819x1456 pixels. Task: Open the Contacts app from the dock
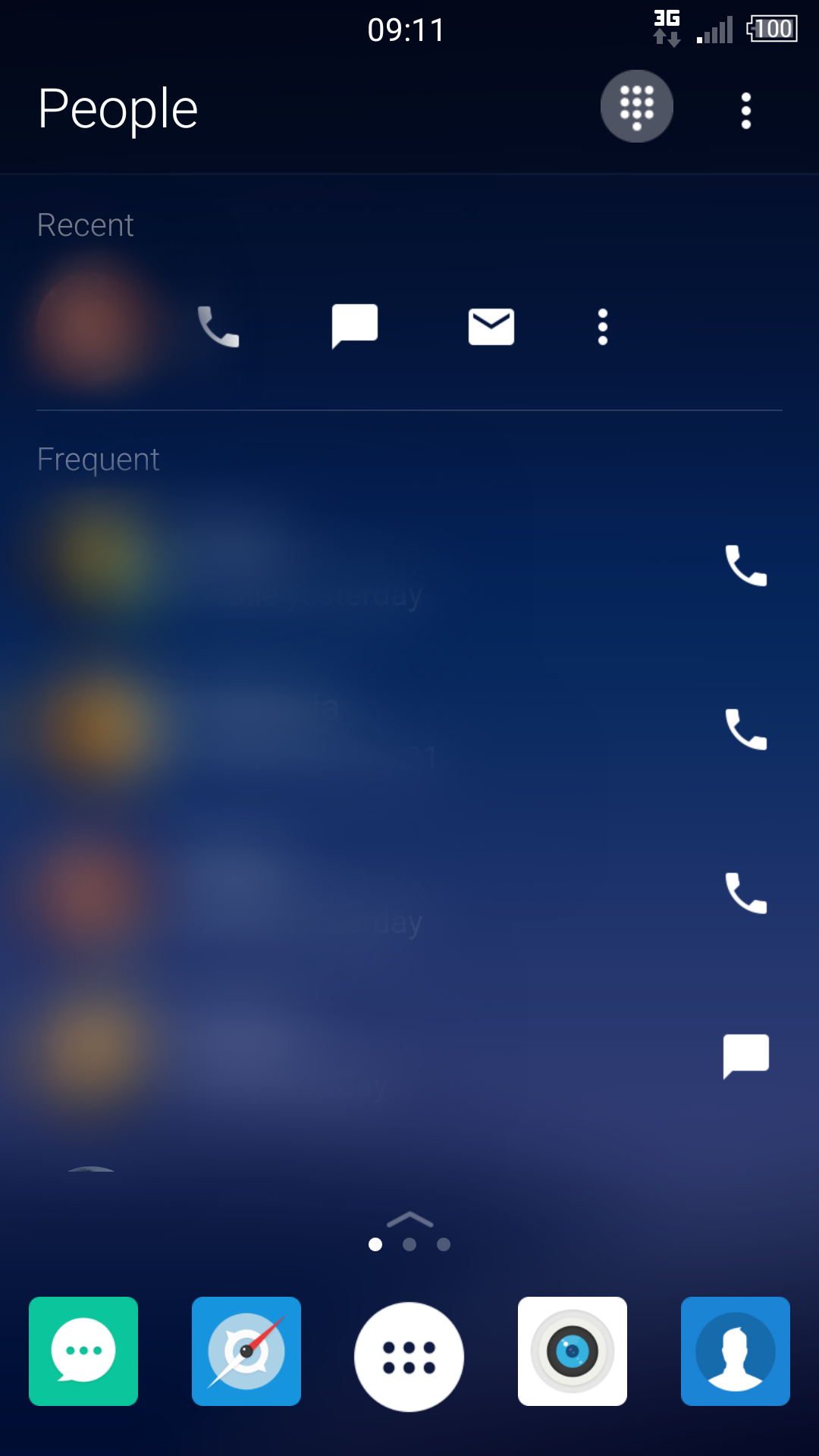[x=735, y=1351]
